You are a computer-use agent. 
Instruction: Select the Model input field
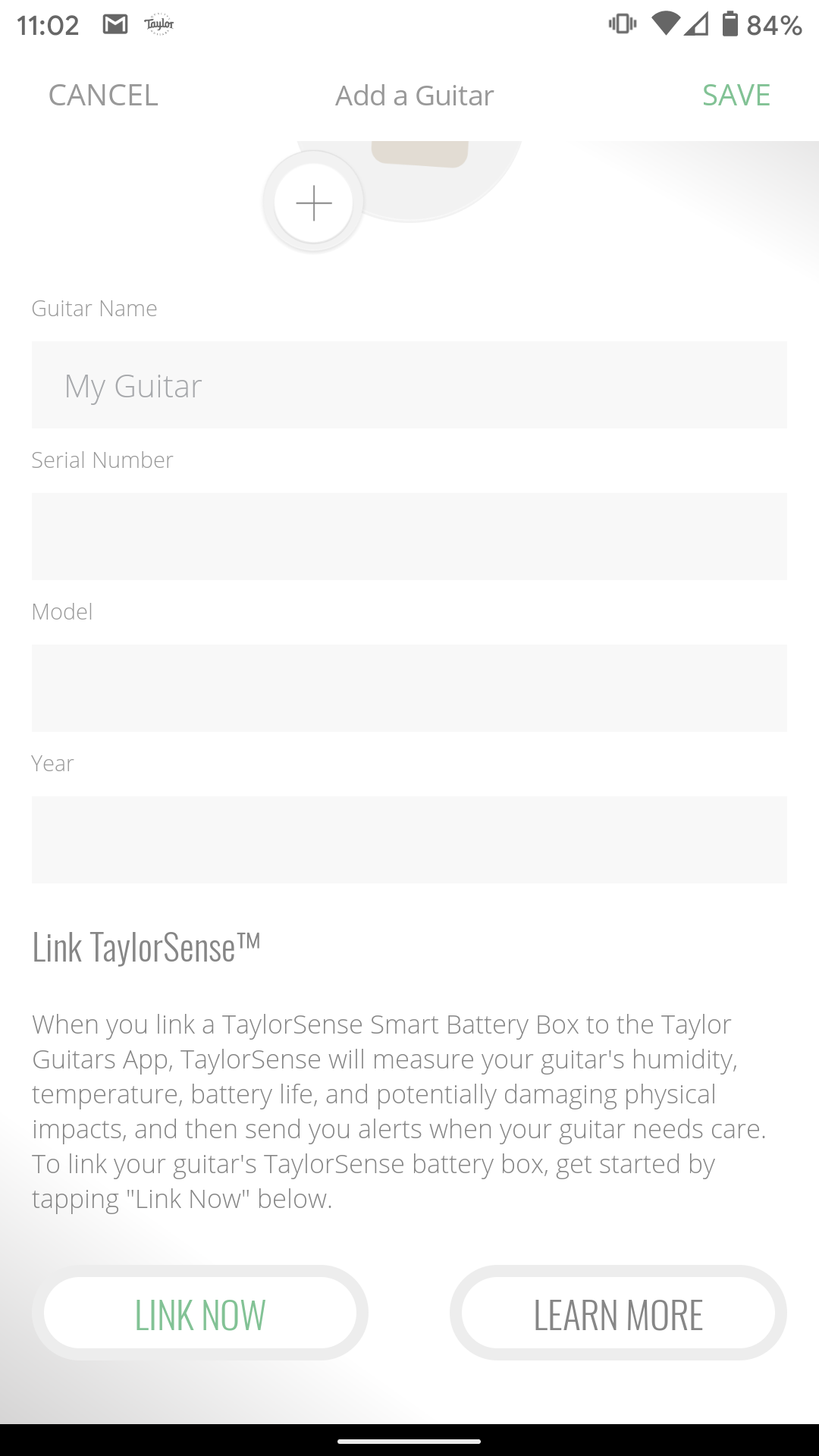(x=409, y=688)
